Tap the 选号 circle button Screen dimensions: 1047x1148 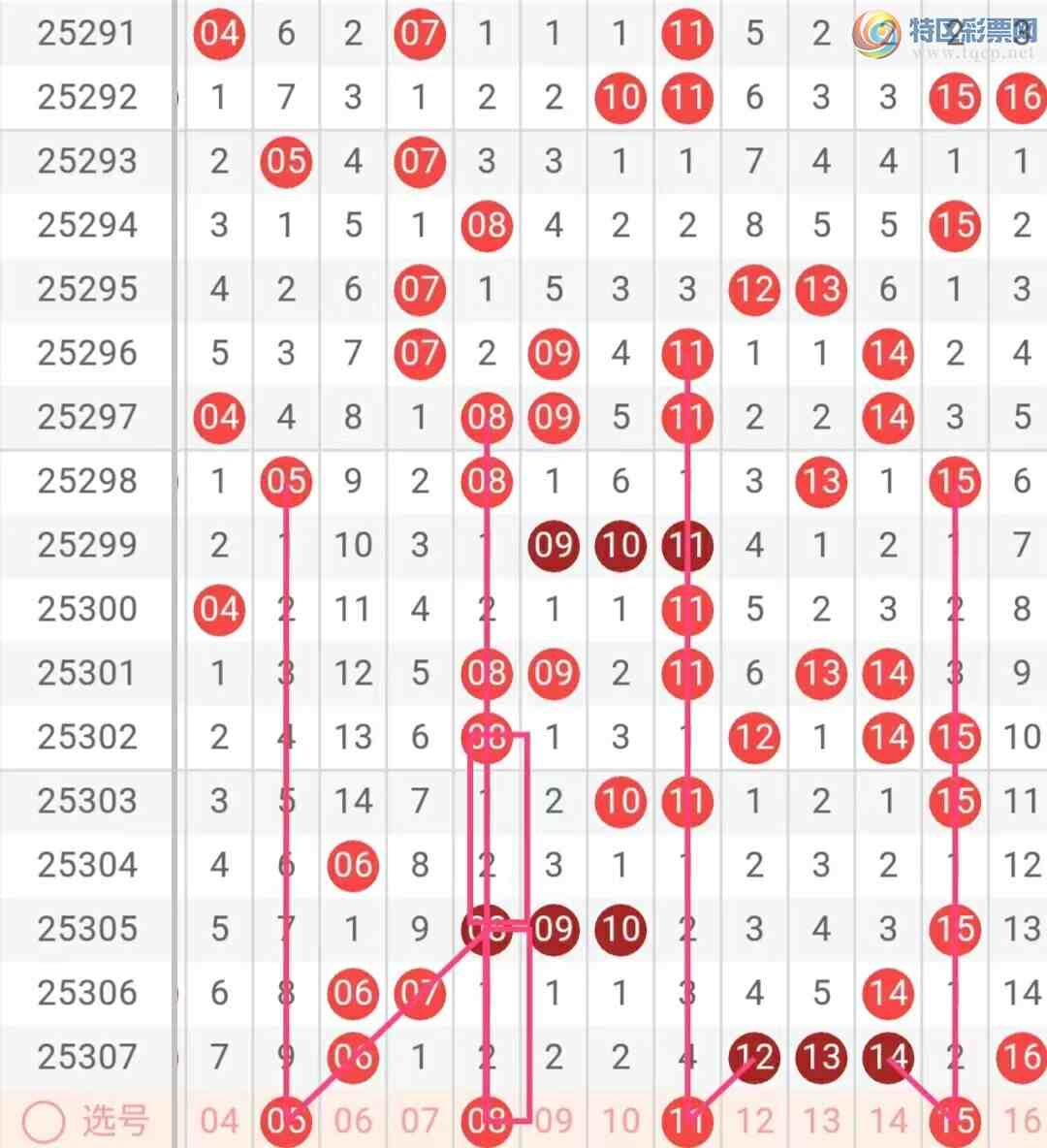(43, 1121)
